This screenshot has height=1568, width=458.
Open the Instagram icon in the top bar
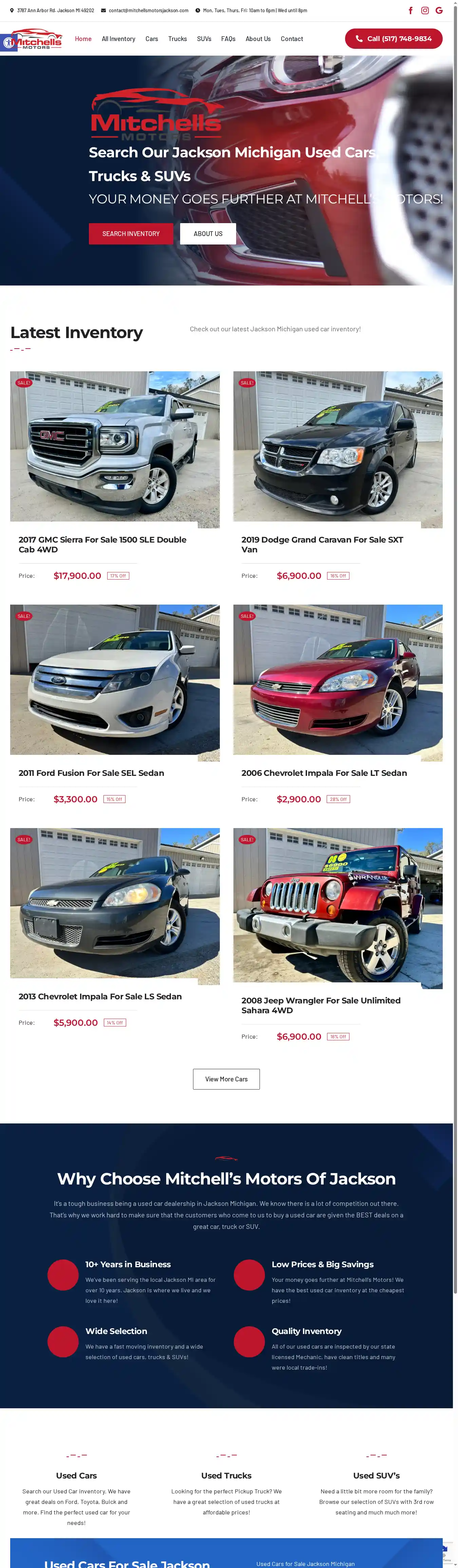(x=424, y=11)
